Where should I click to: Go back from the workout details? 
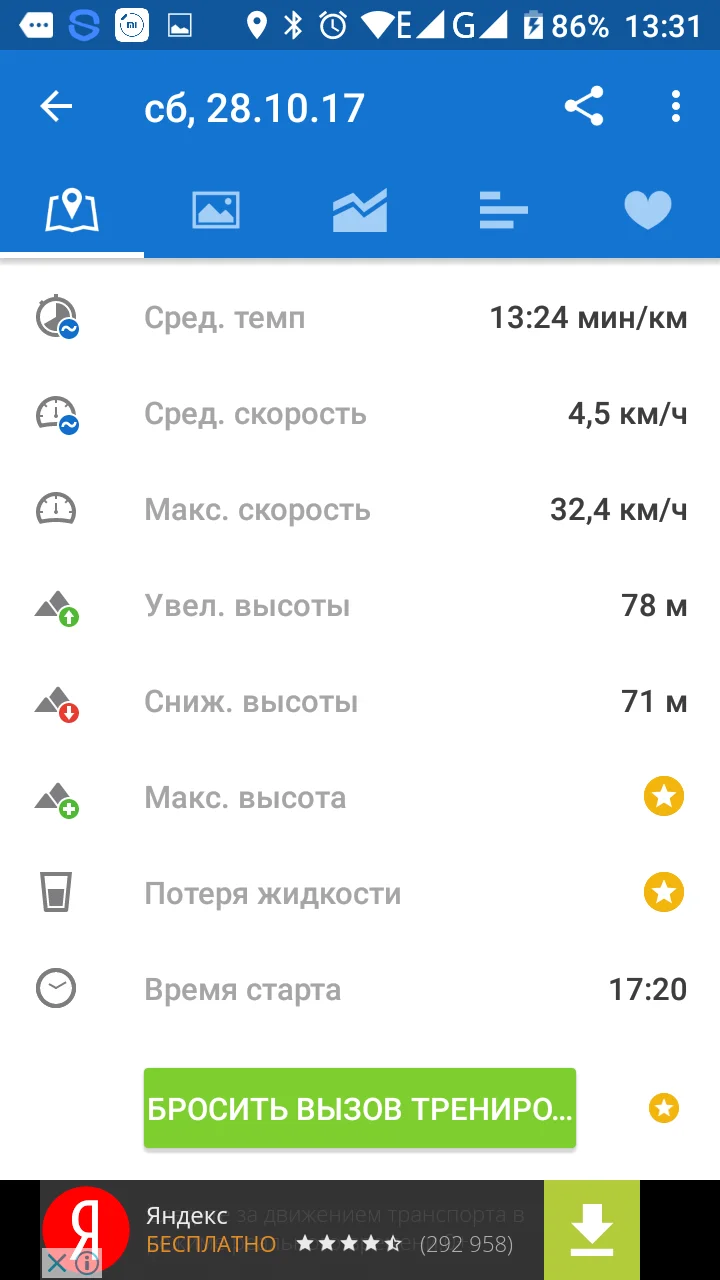click(57, 107)
